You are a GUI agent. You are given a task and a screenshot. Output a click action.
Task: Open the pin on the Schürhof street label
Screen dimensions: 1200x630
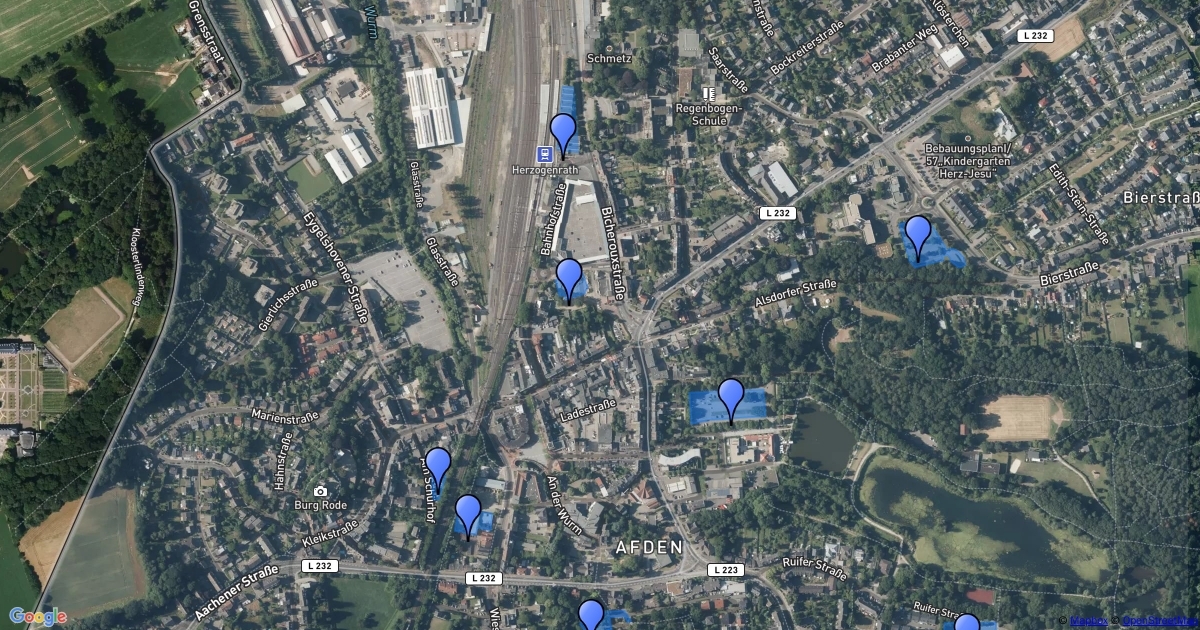(437, 467)
